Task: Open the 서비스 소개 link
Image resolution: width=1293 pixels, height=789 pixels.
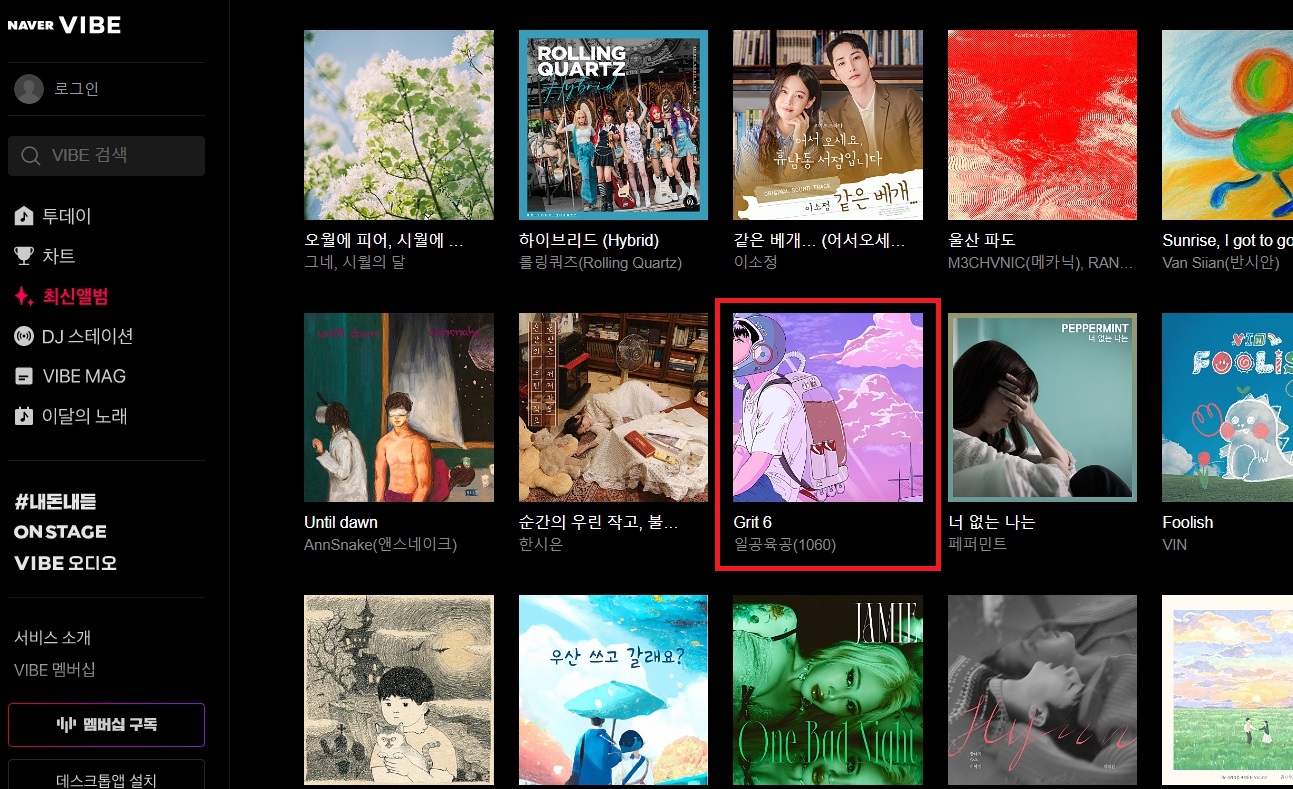Action: point(53,638)
